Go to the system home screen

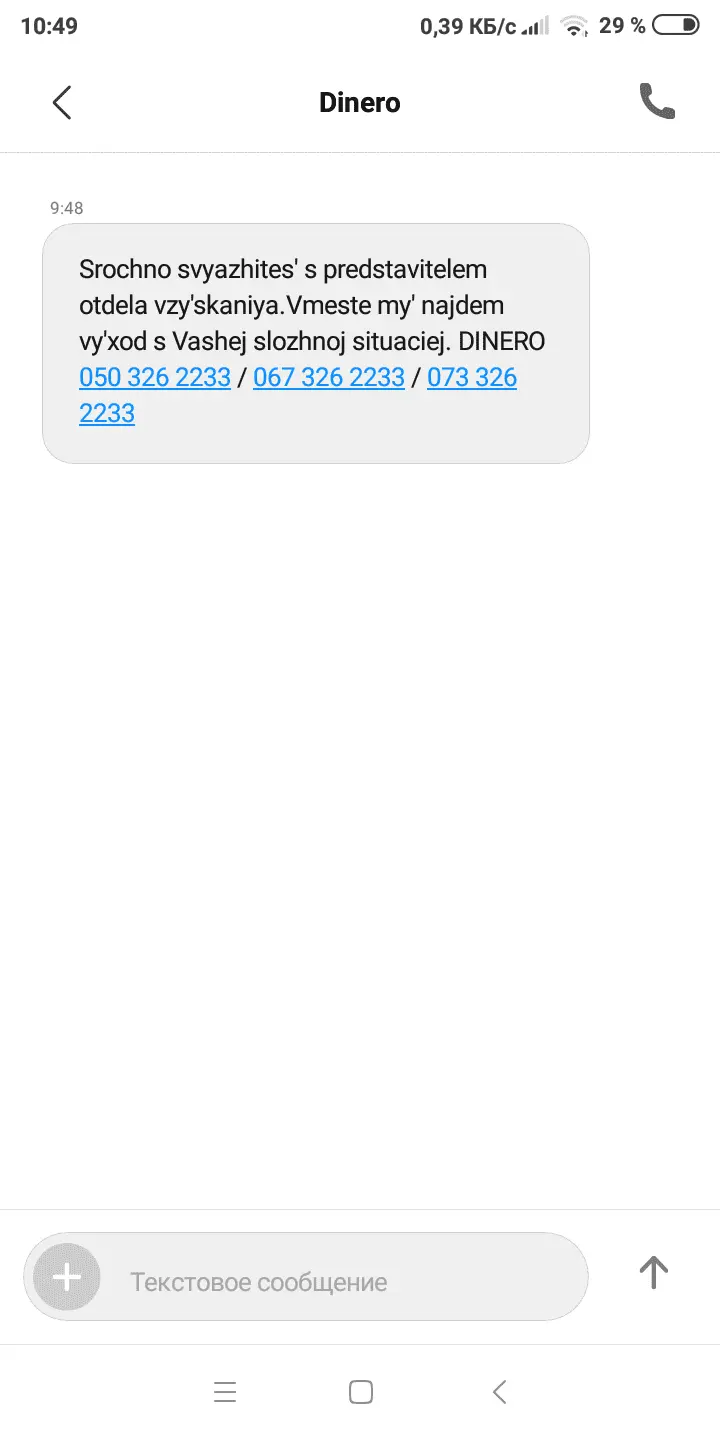click(361, 1392)
